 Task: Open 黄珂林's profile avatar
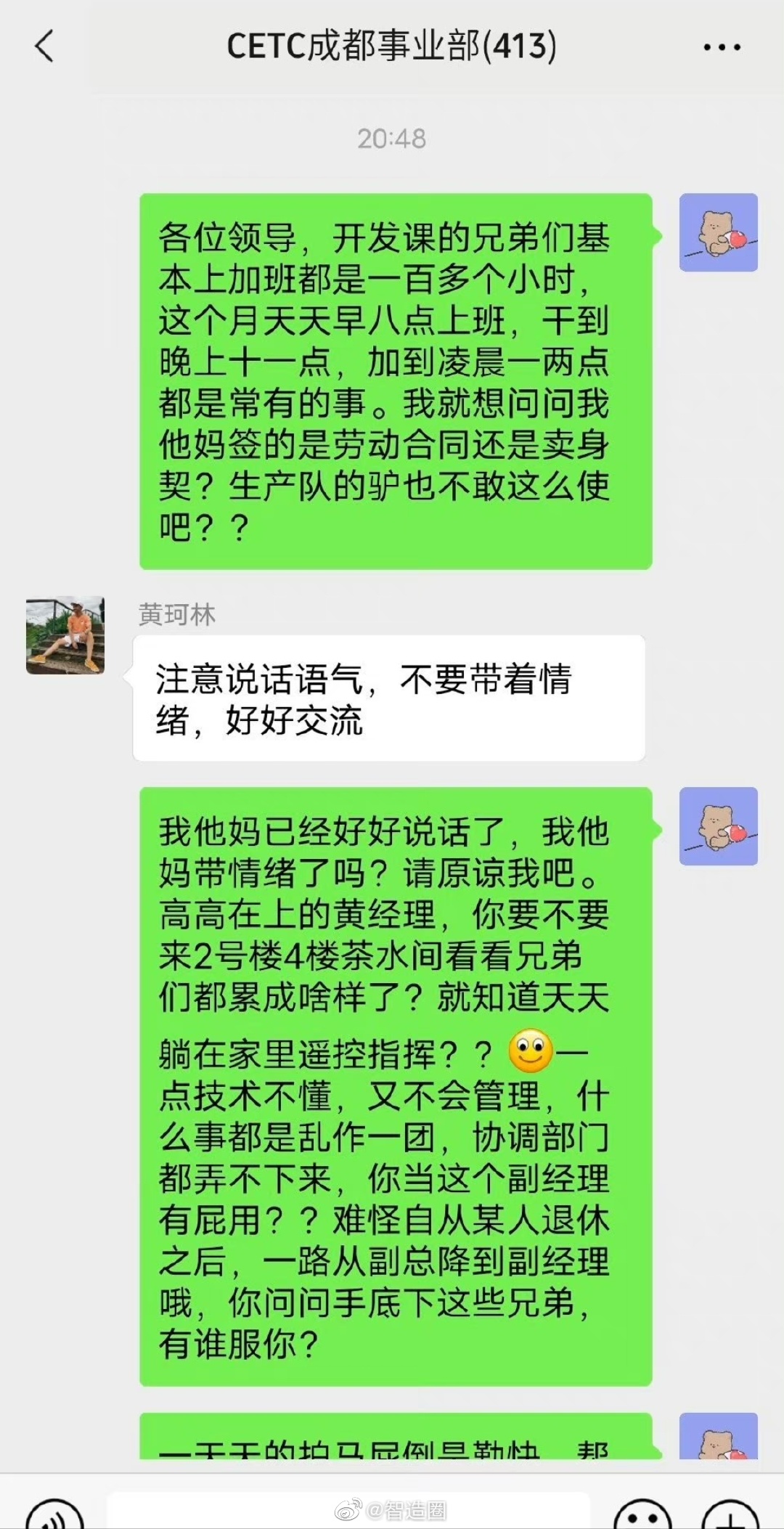pos(65,635)
